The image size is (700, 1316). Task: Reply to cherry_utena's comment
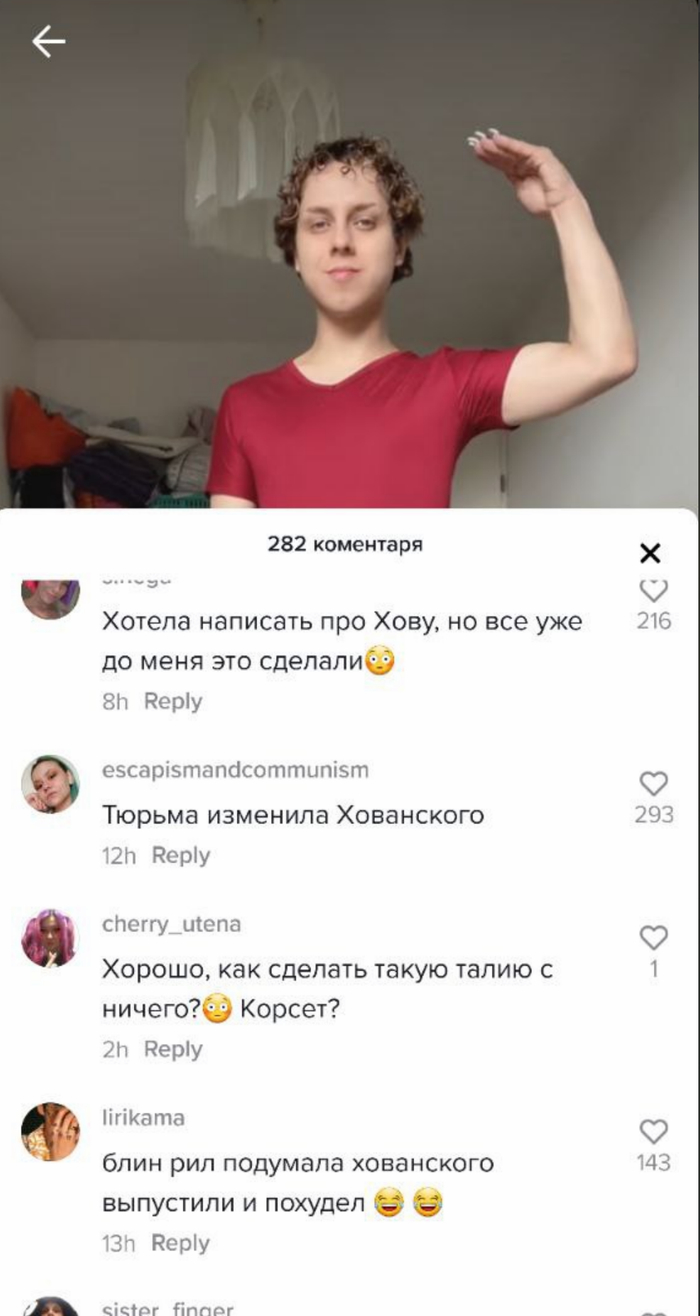click(x=173, y=1049)
